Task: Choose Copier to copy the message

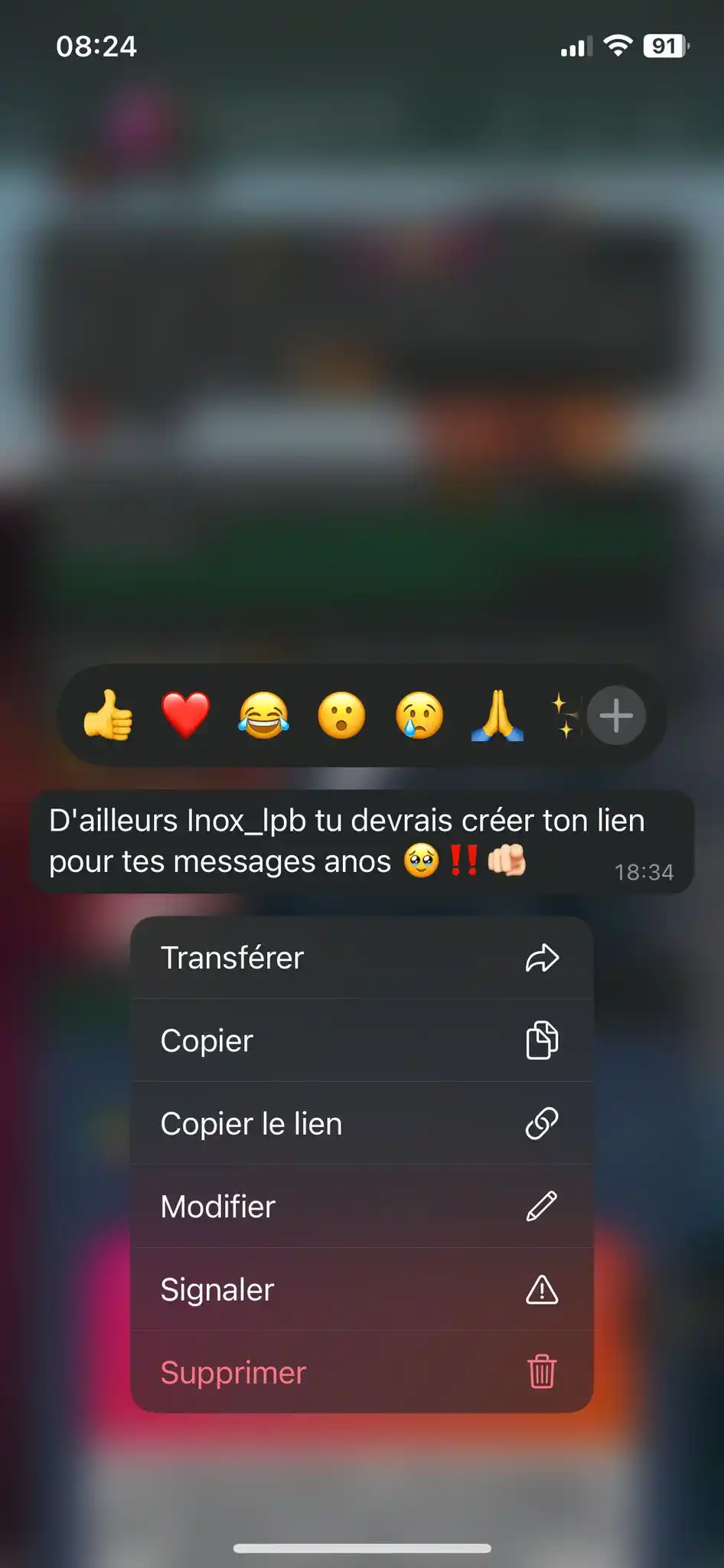Action: (361, 1040)
